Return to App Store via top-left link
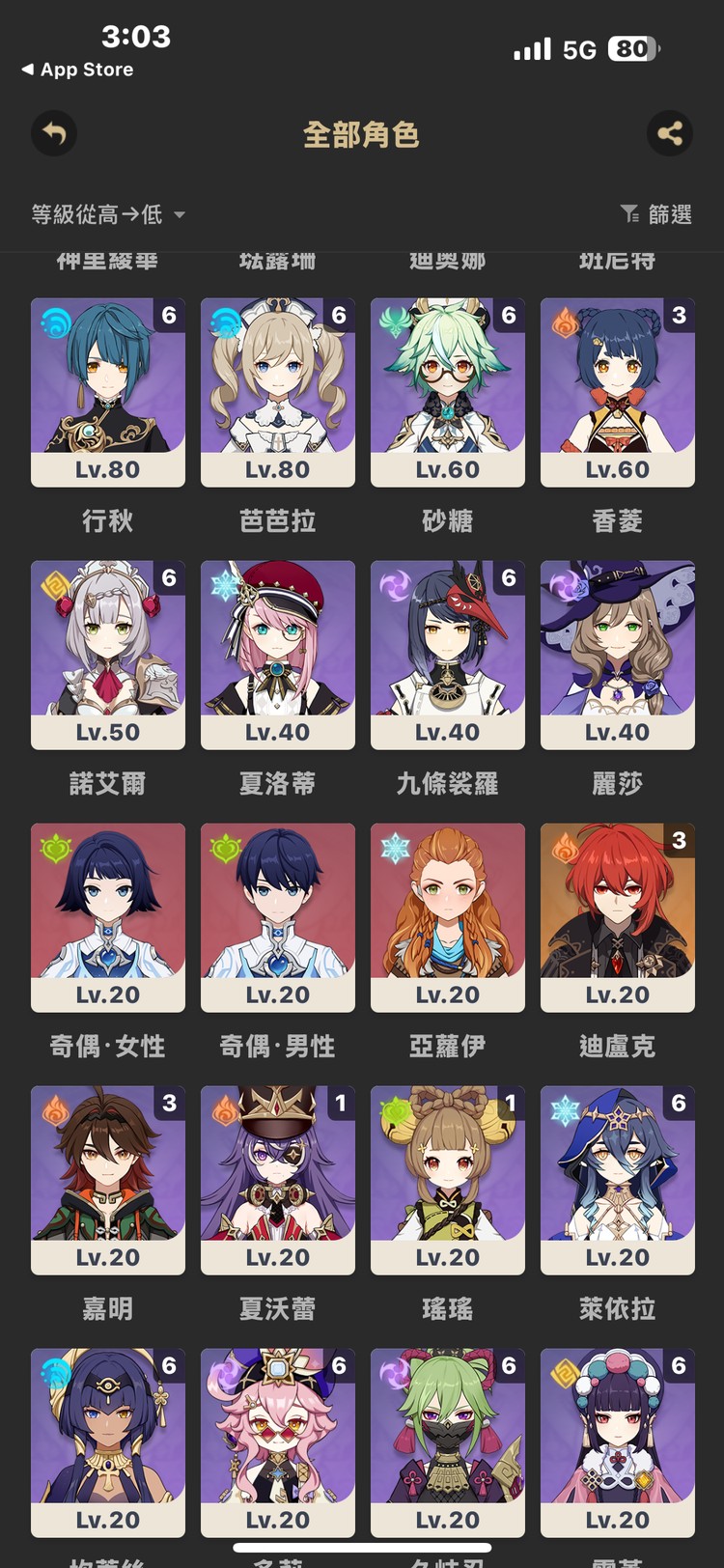Image resolution: width=724 pixels, height=1568 pixels. [x=77, y=69]
